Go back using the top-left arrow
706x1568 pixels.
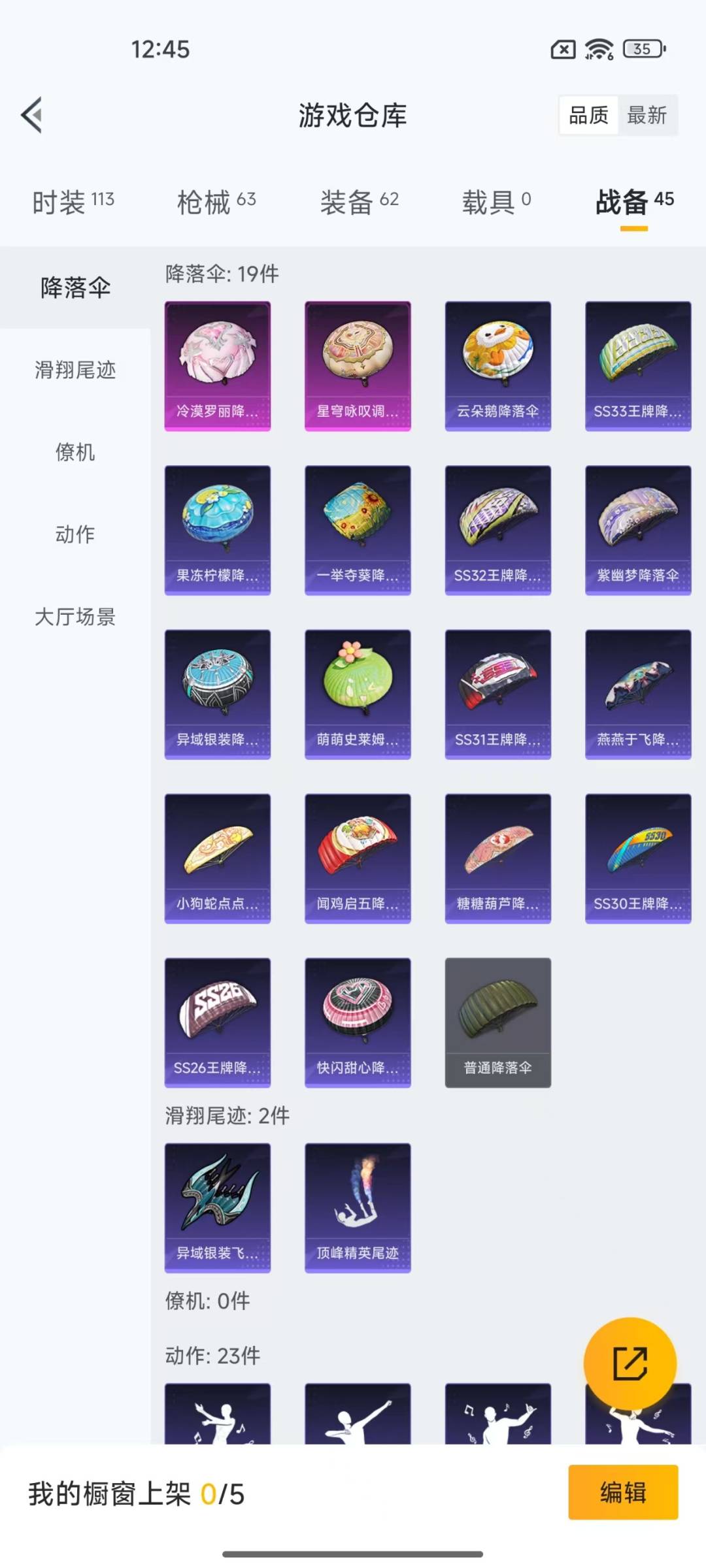[31, 115]
